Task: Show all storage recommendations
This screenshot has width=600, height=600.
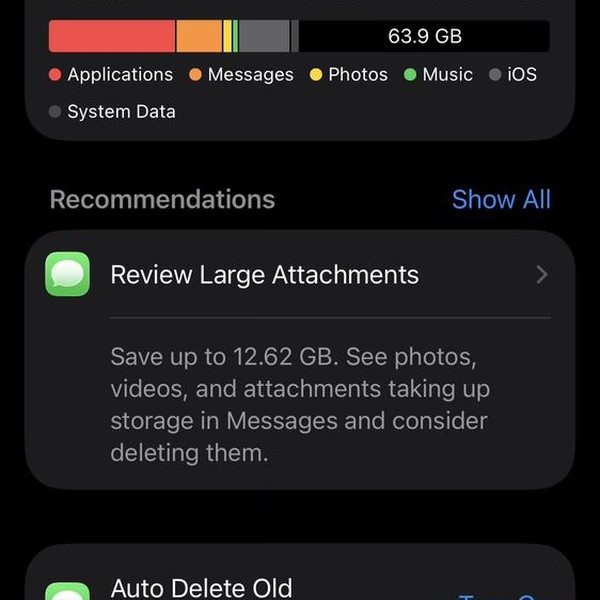Action: 500,199
